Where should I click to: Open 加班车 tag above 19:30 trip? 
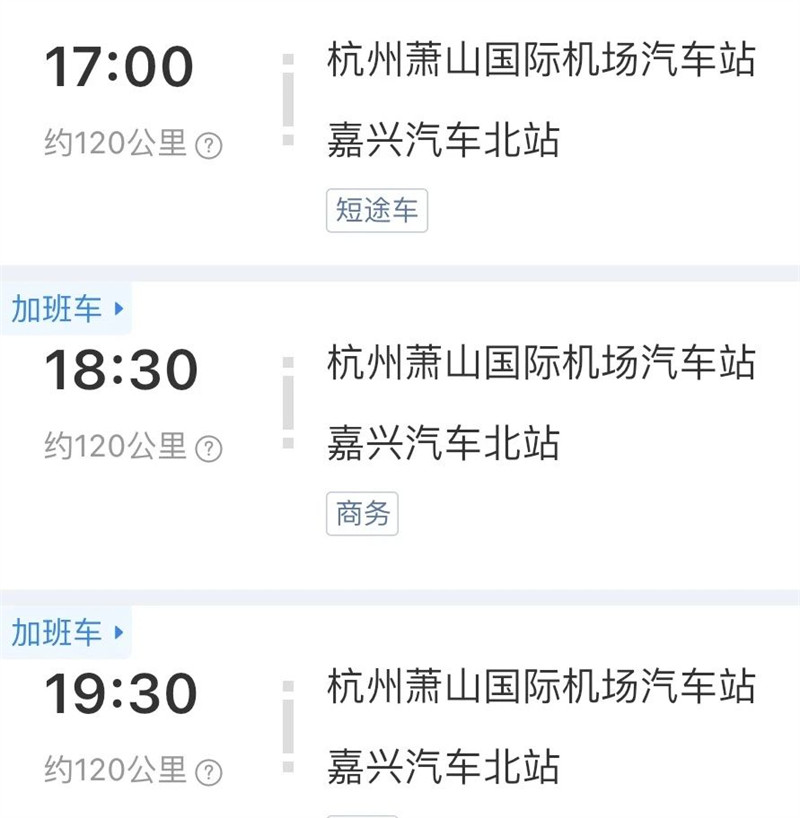coord(66,632)
